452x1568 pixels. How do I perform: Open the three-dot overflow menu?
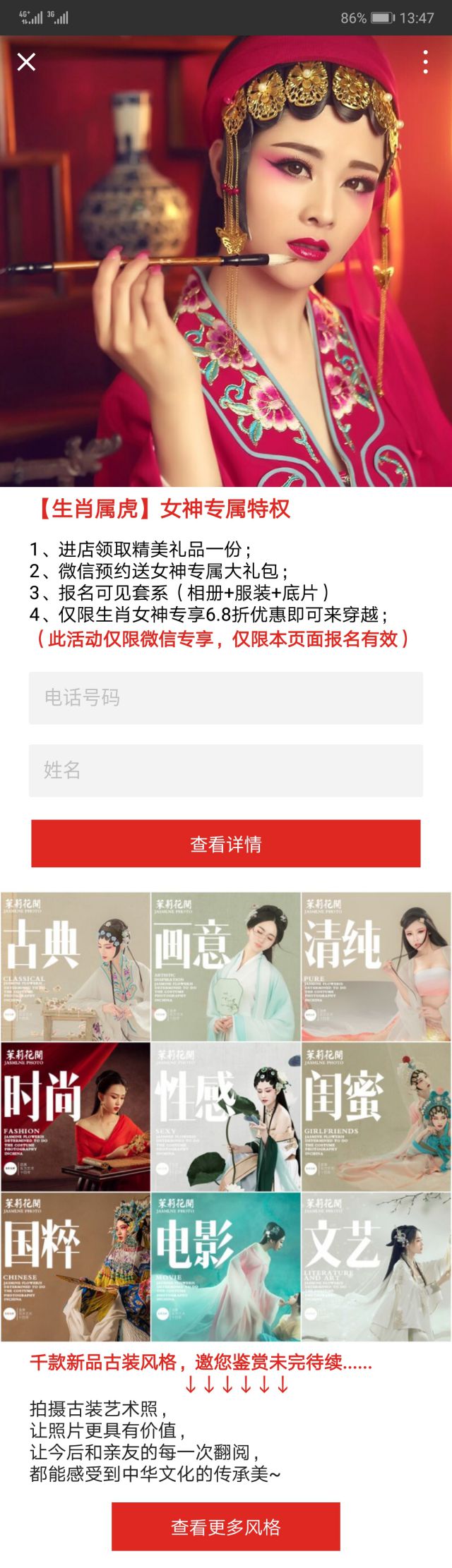pyautogui.click(x=425, y=62)
